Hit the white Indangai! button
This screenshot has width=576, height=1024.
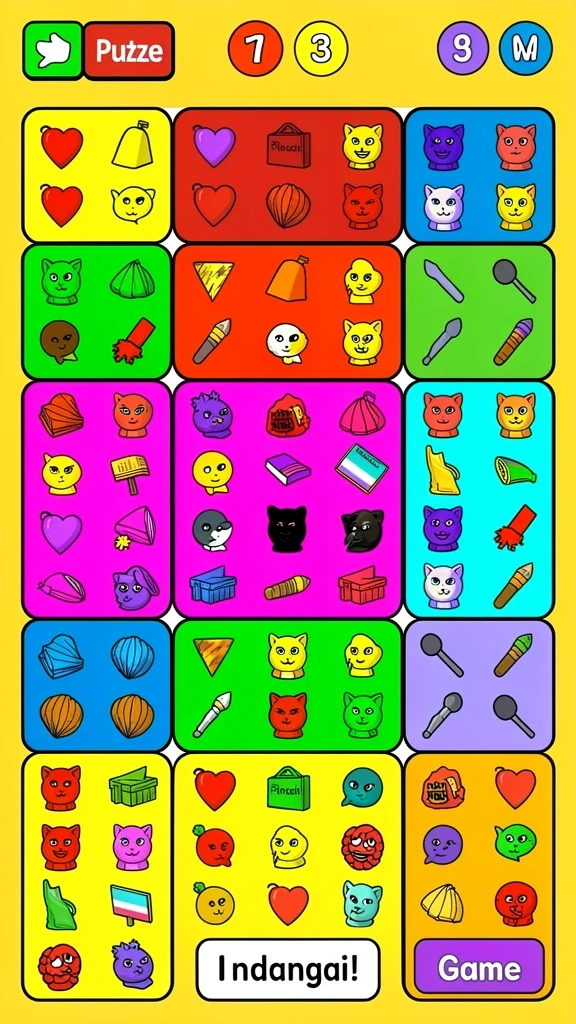click(288, 969)
